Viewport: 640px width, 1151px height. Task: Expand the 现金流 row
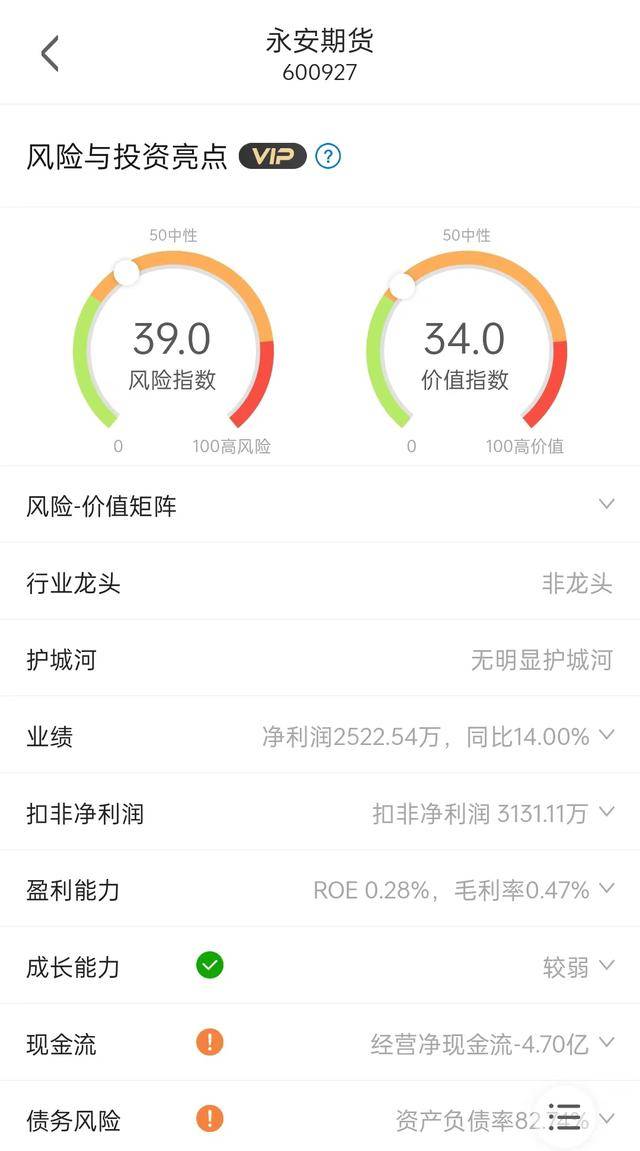pos(606,1043)
